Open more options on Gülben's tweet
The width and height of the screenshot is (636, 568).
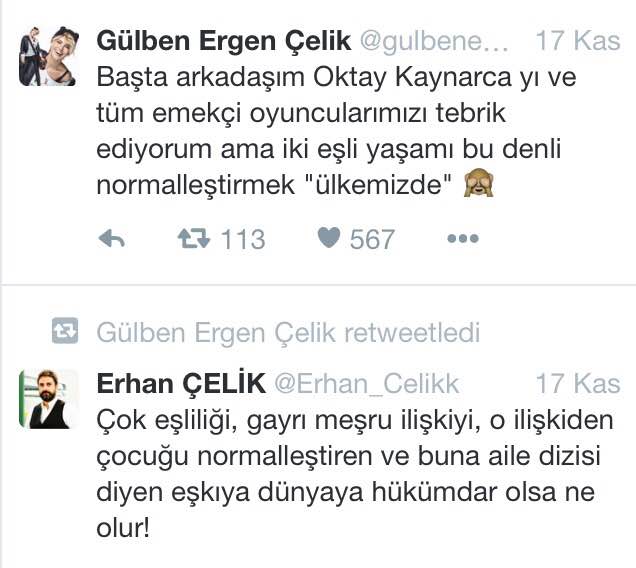(463, 239)
